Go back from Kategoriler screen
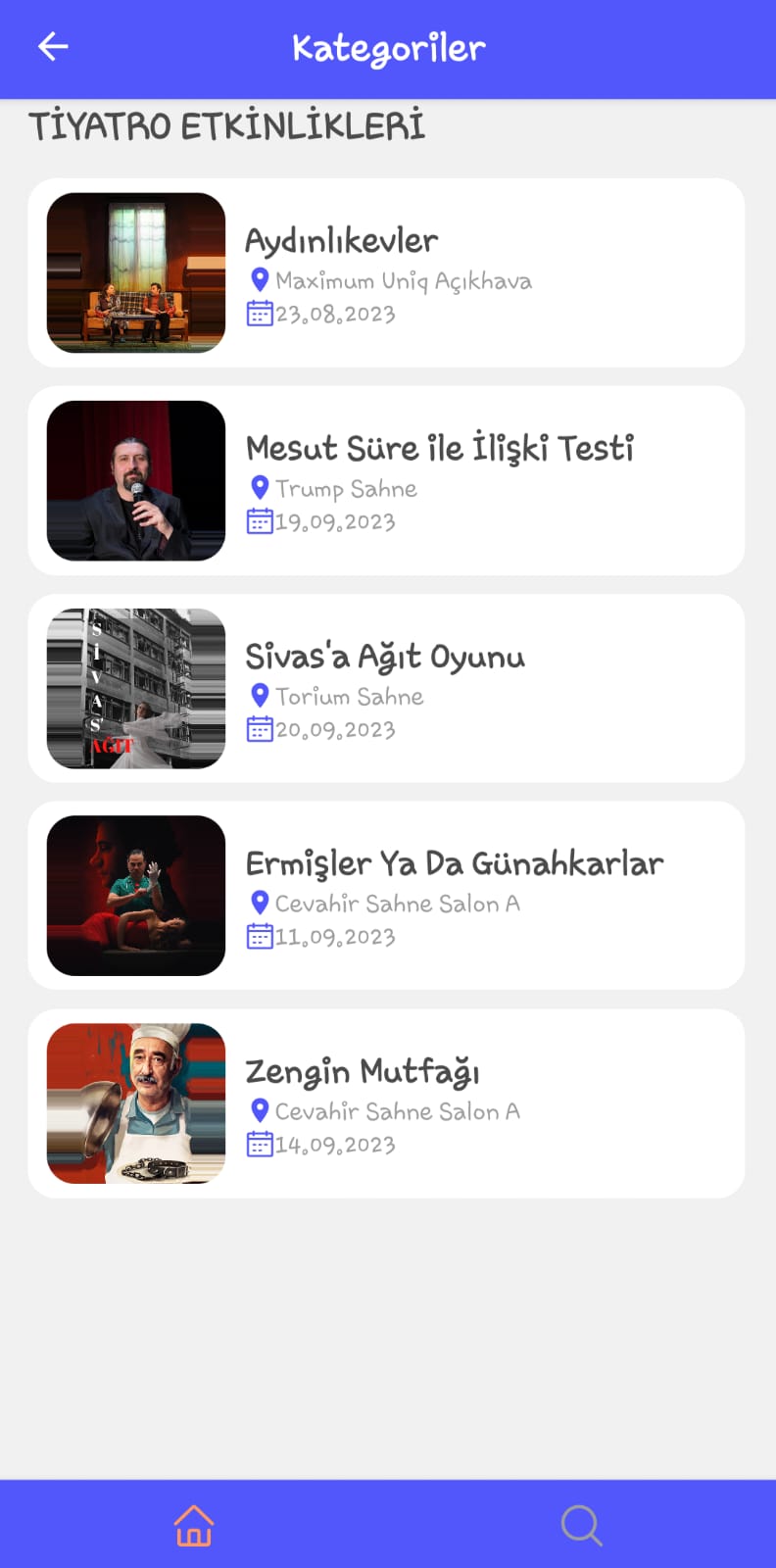Viewport: 776px width, 1568px height. click(53, 47)
